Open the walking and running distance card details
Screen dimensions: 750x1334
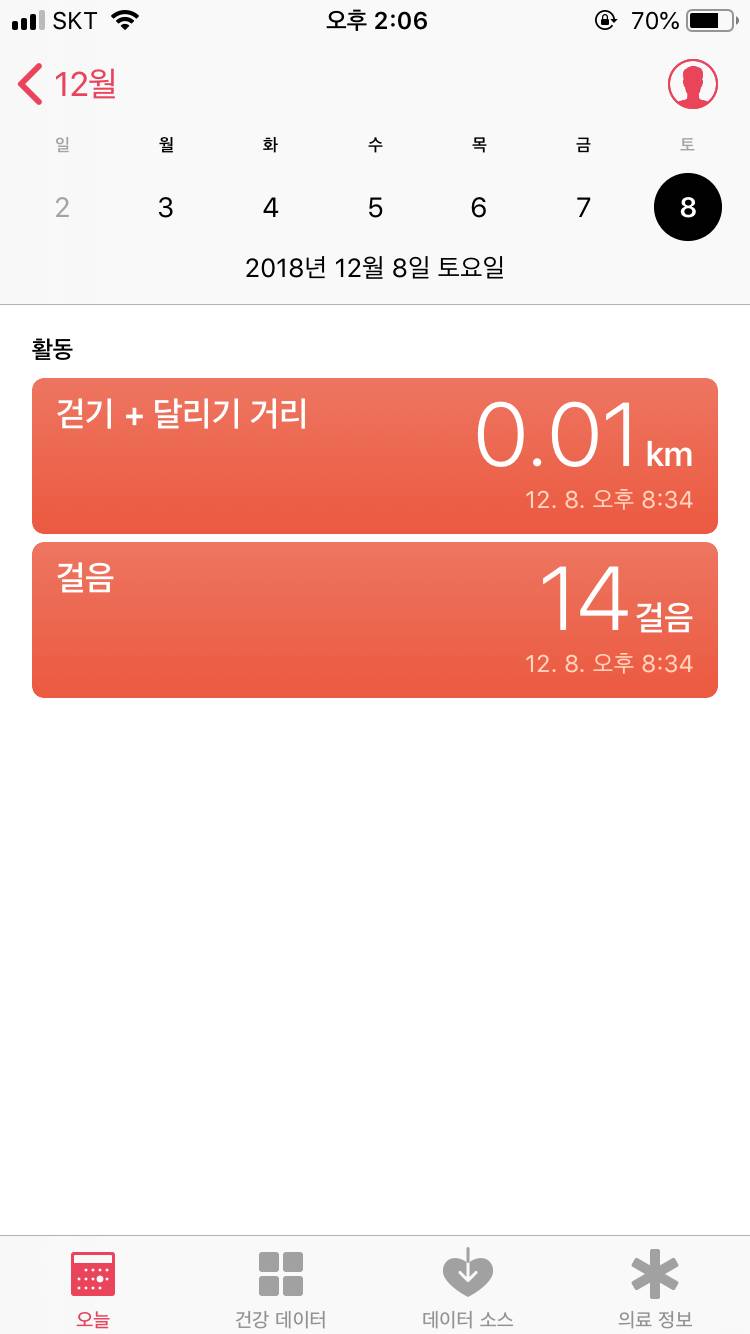click(374, 455)
